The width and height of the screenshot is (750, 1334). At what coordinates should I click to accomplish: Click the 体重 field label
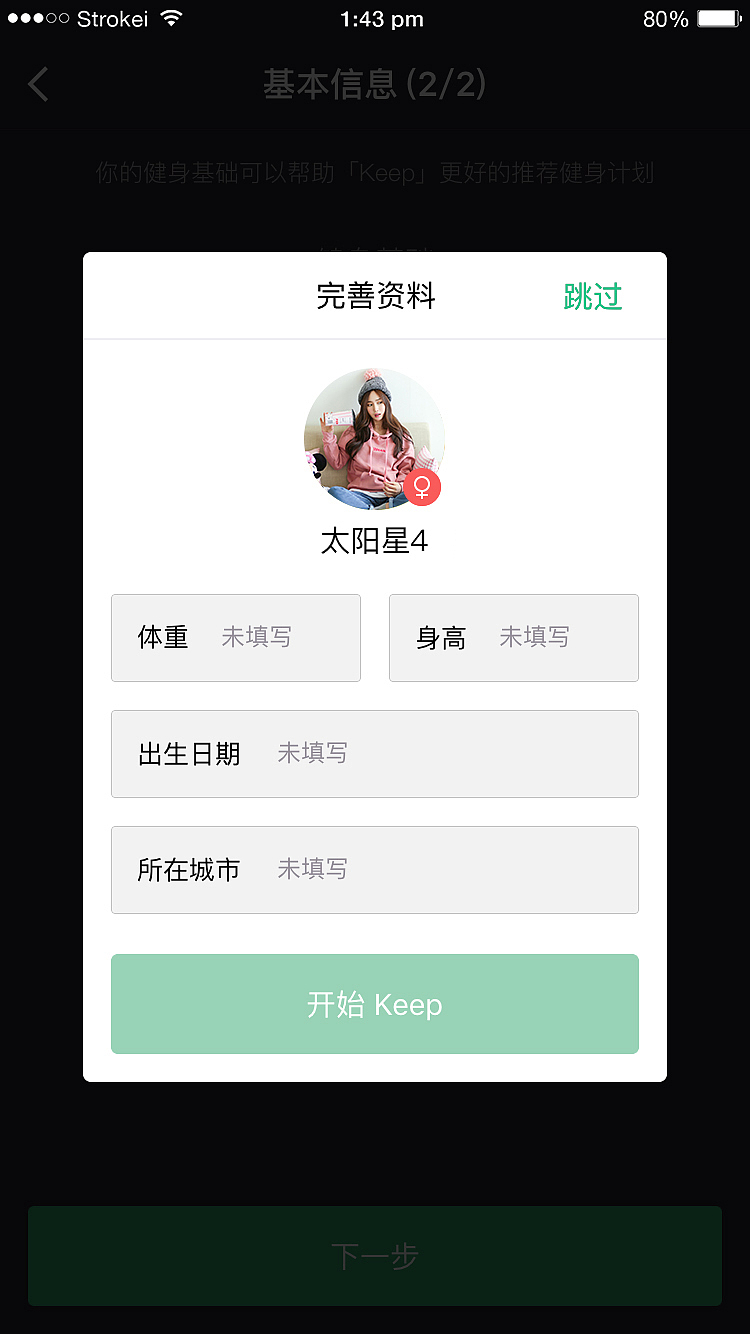(x=162, y=637)
